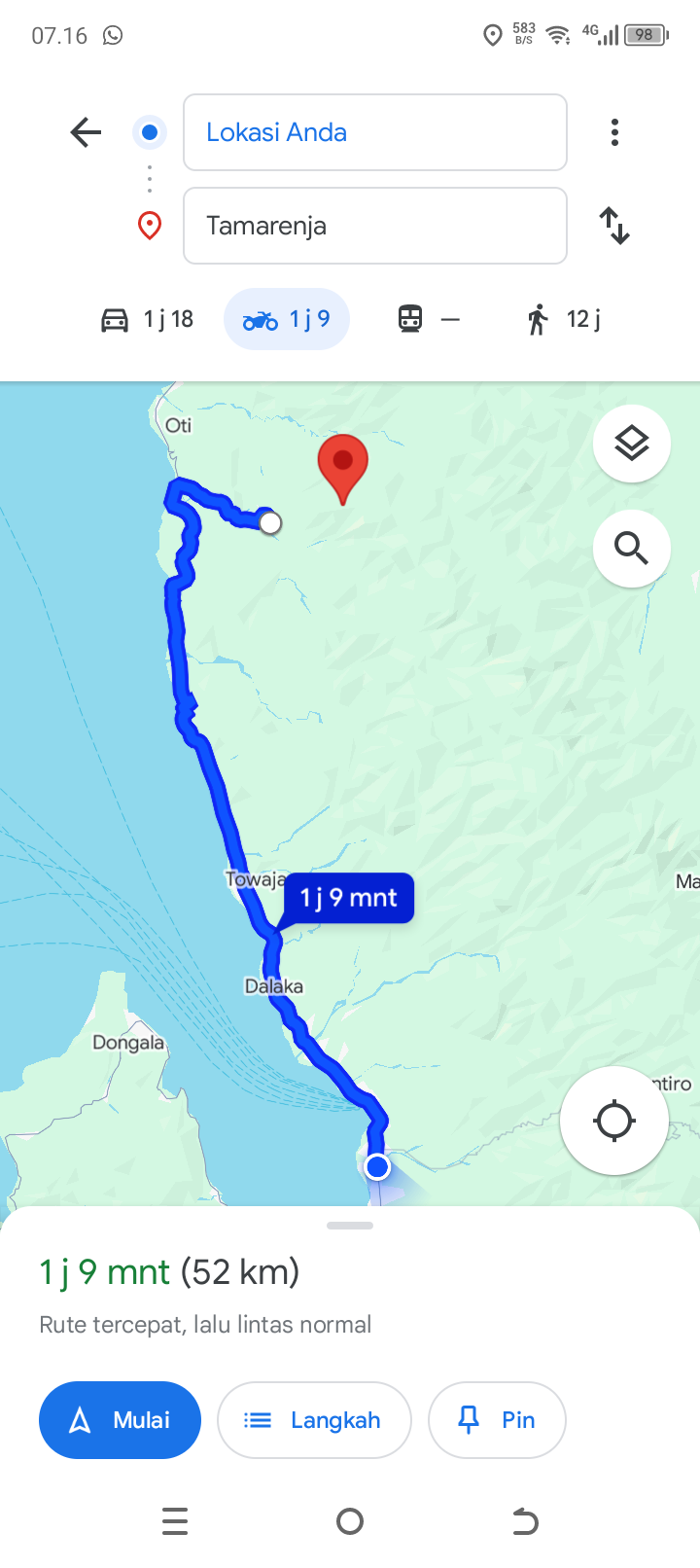Image resolution: width=700 pixels, height=1568 pixels.
Task: Recenter map on my location
Action: point(614,1121)
